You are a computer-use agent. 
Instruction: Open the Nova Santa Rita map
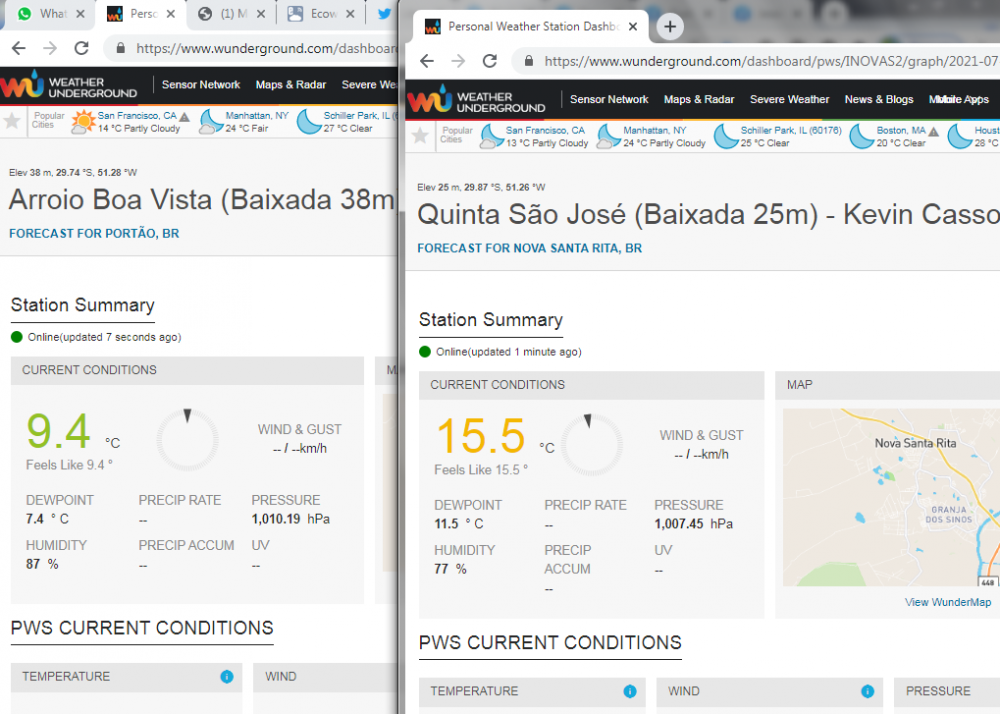(890, 495)
